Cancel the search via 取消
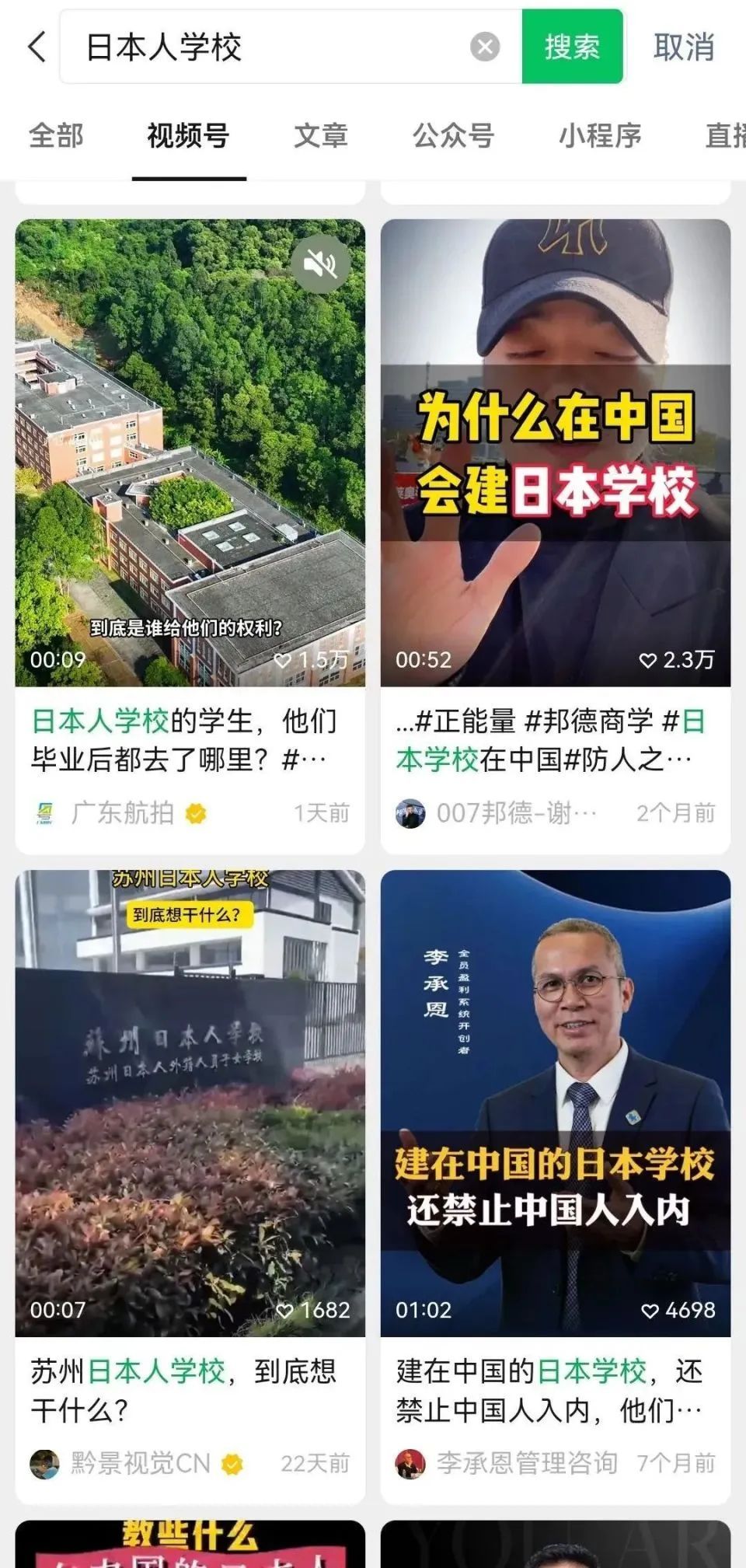 click(x=684, y=47)
